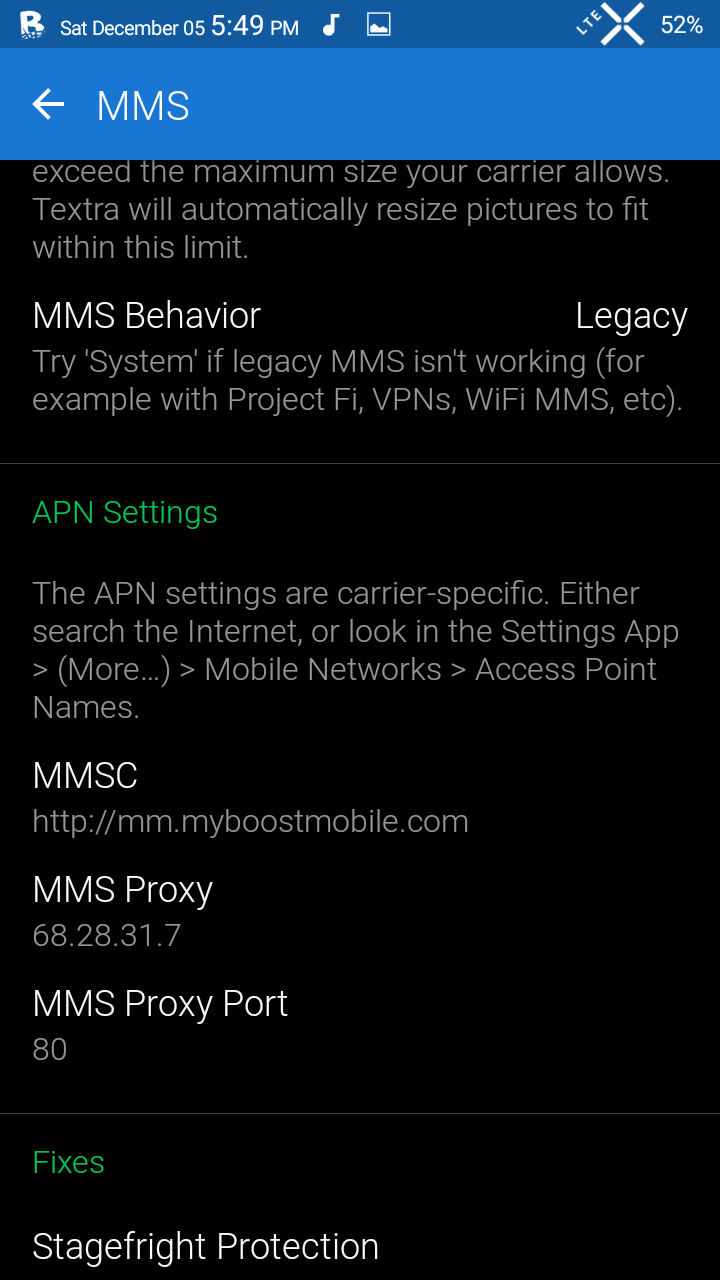
Task: Toggle Stagefright Protection
Action: pos(206,1246)
